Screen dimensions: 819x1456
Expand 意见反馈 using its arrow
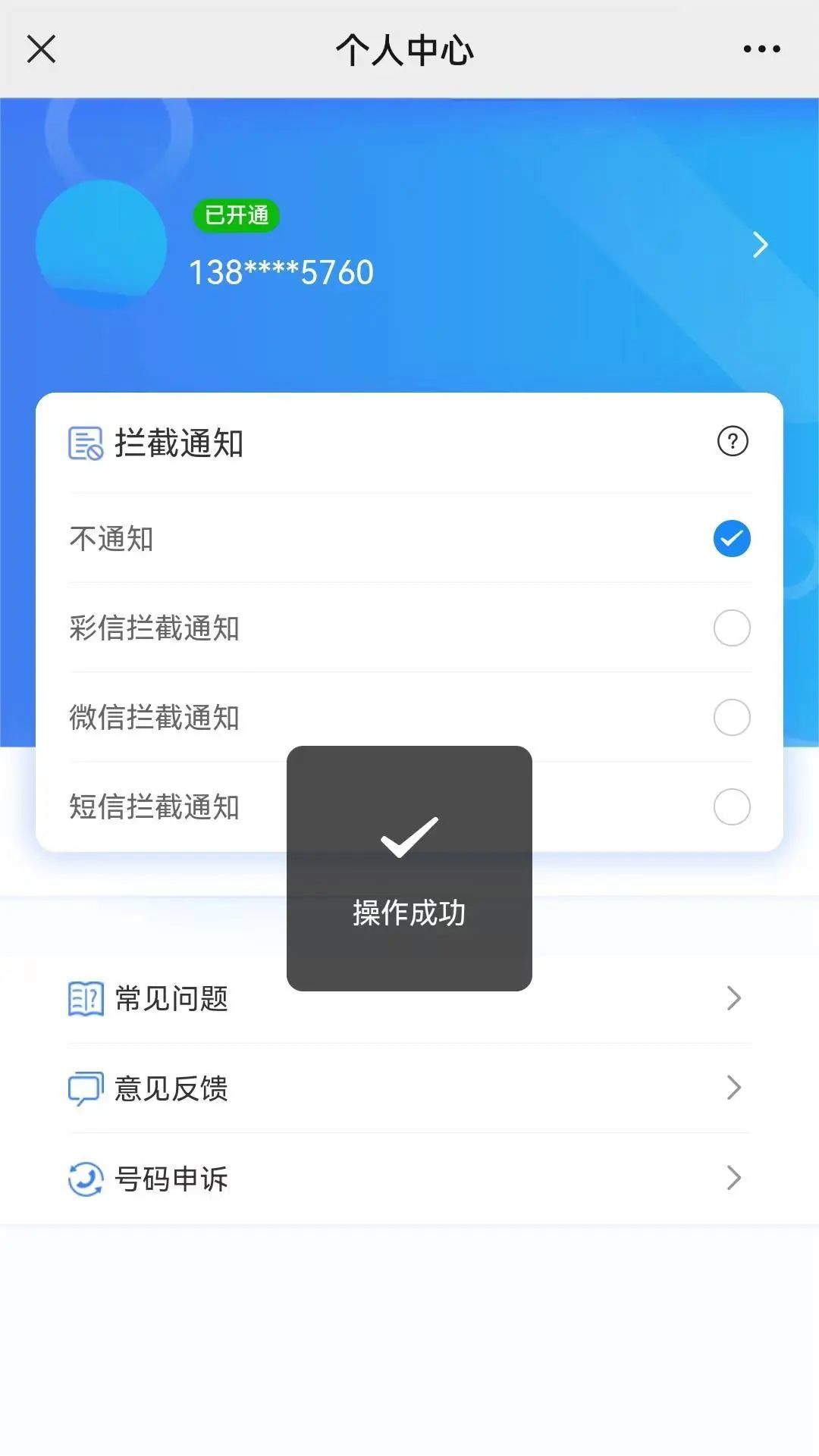[733, 1088]
